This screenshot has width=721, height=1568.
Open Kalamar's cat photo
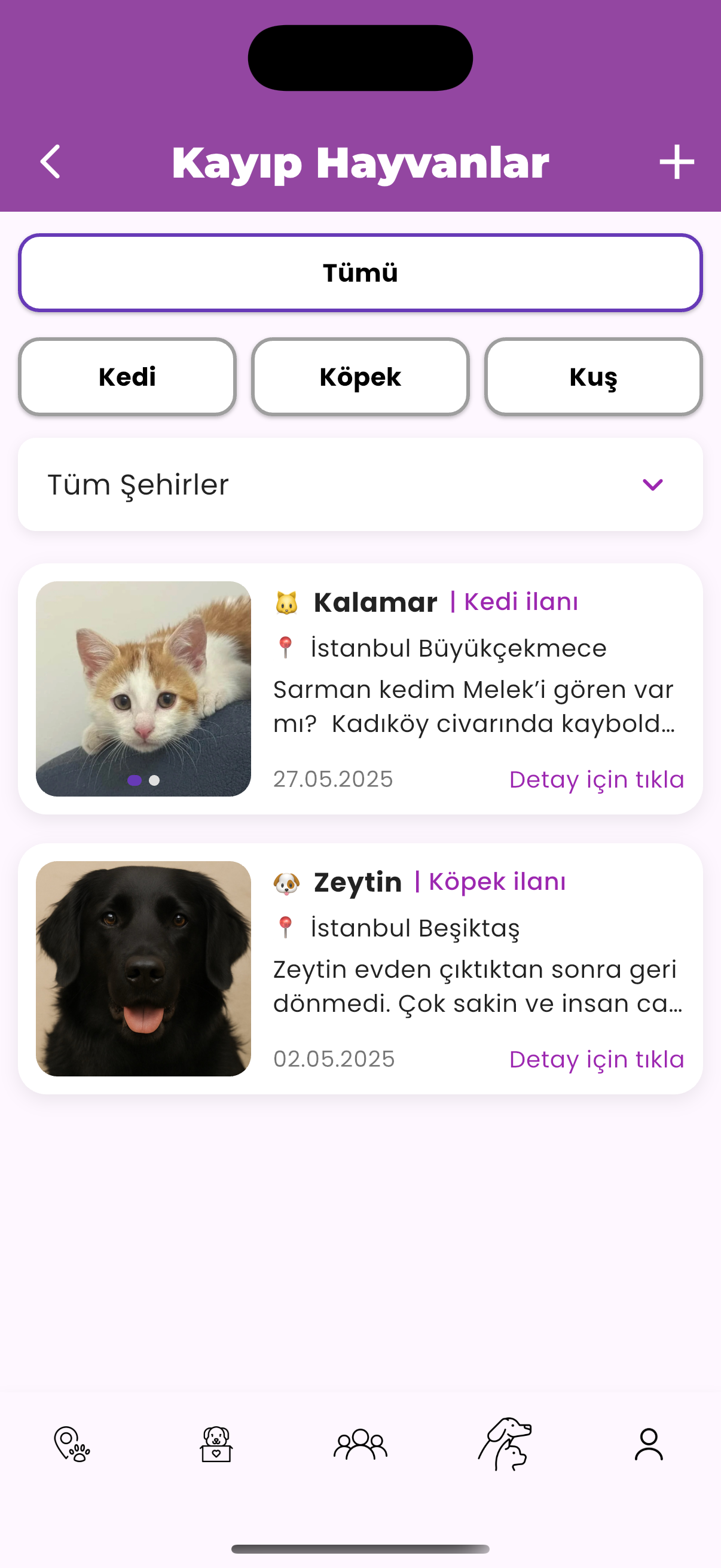coord(143,688)
